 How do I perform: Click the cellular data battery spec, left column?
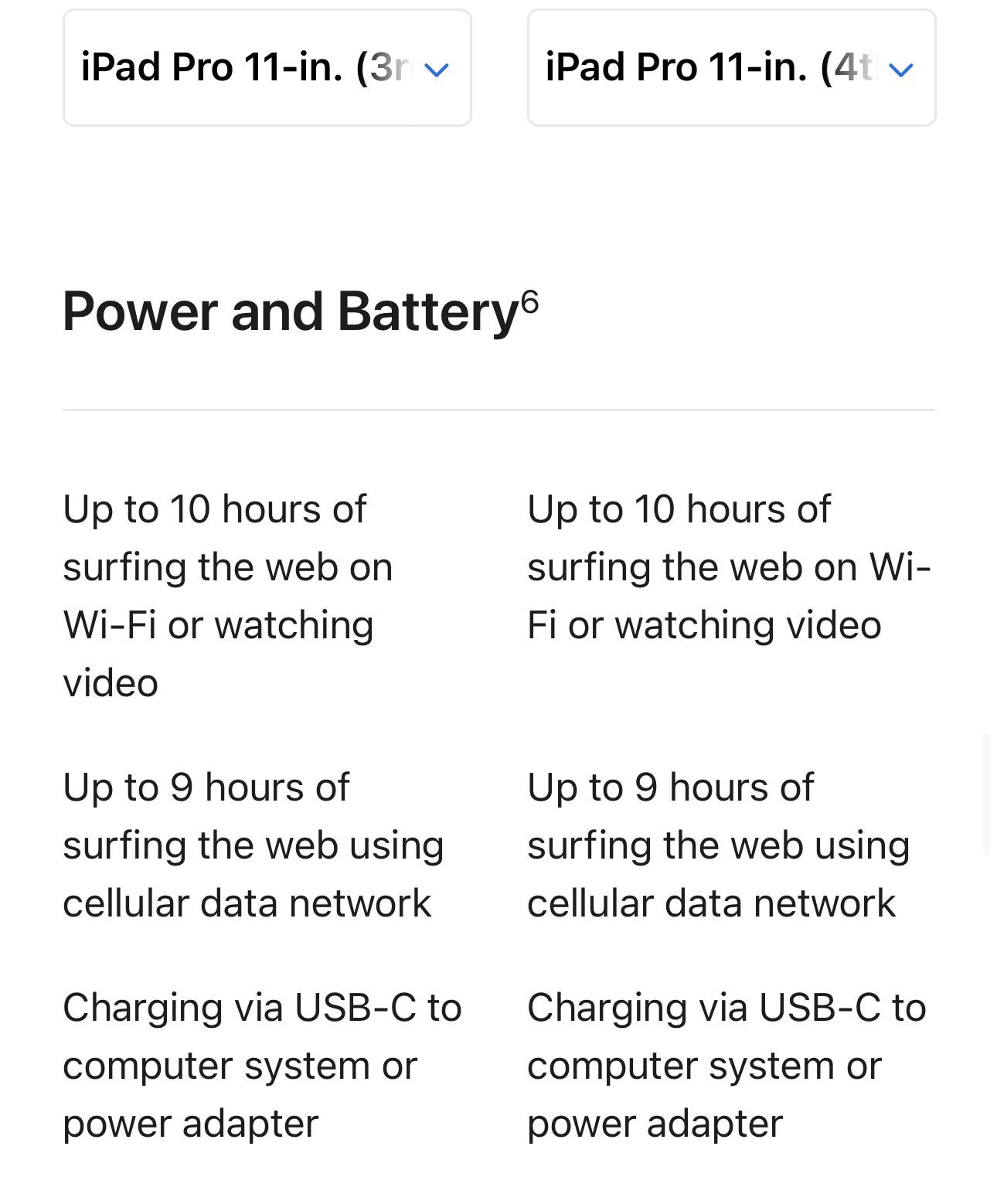[x=254, y=844]
